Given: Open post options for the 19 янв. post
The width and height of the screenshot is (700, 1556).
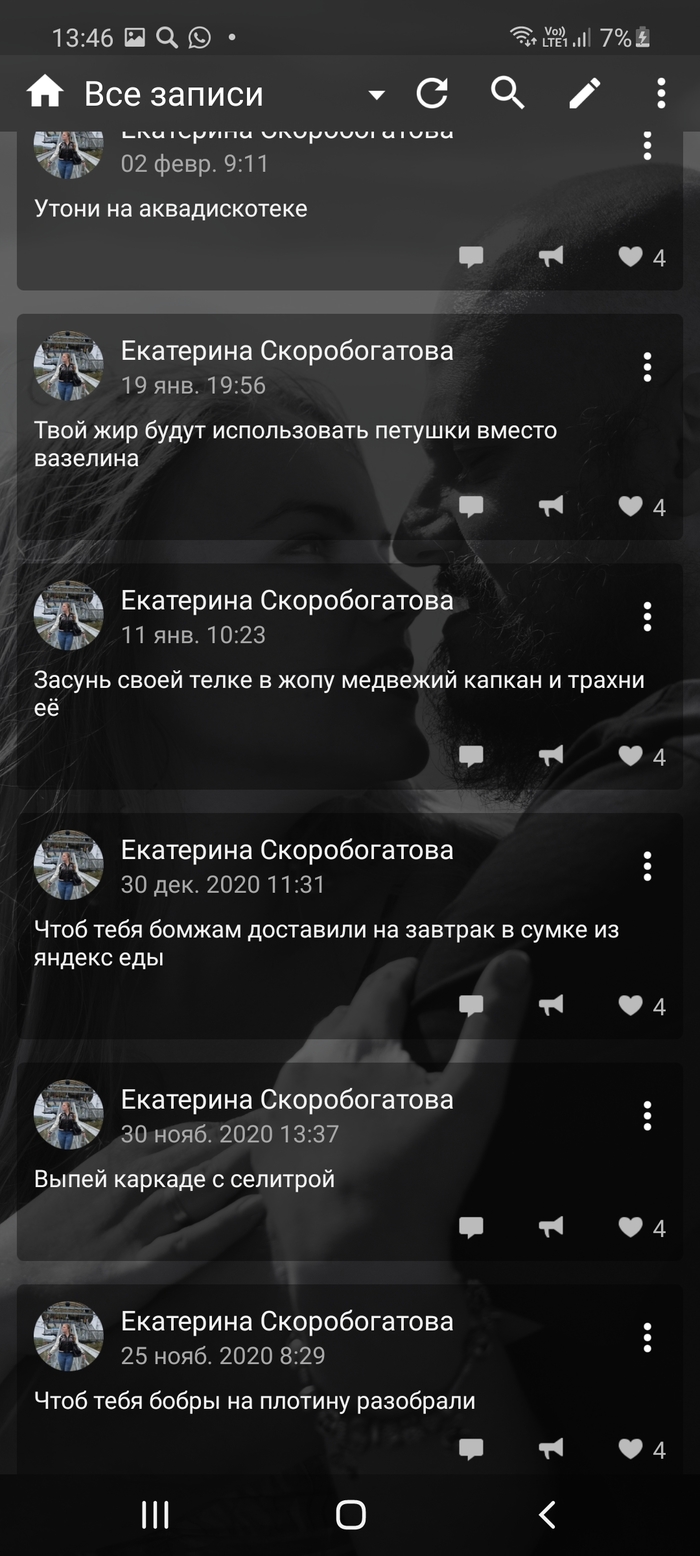Looking at the screenshot, I should tap(647, 367).
